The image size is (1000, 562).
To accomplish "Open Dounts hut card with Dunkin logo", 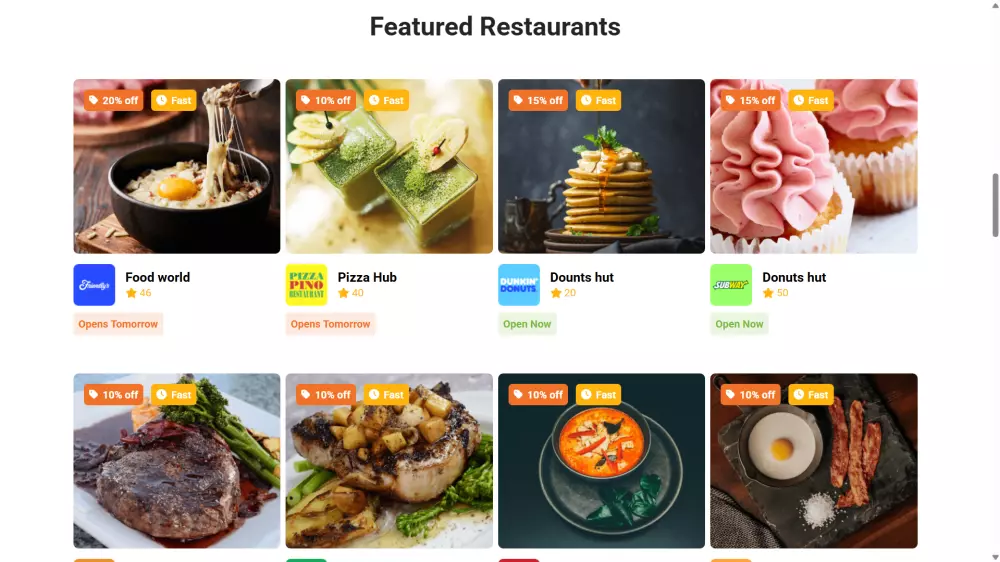I will click(x=601, y=167).
